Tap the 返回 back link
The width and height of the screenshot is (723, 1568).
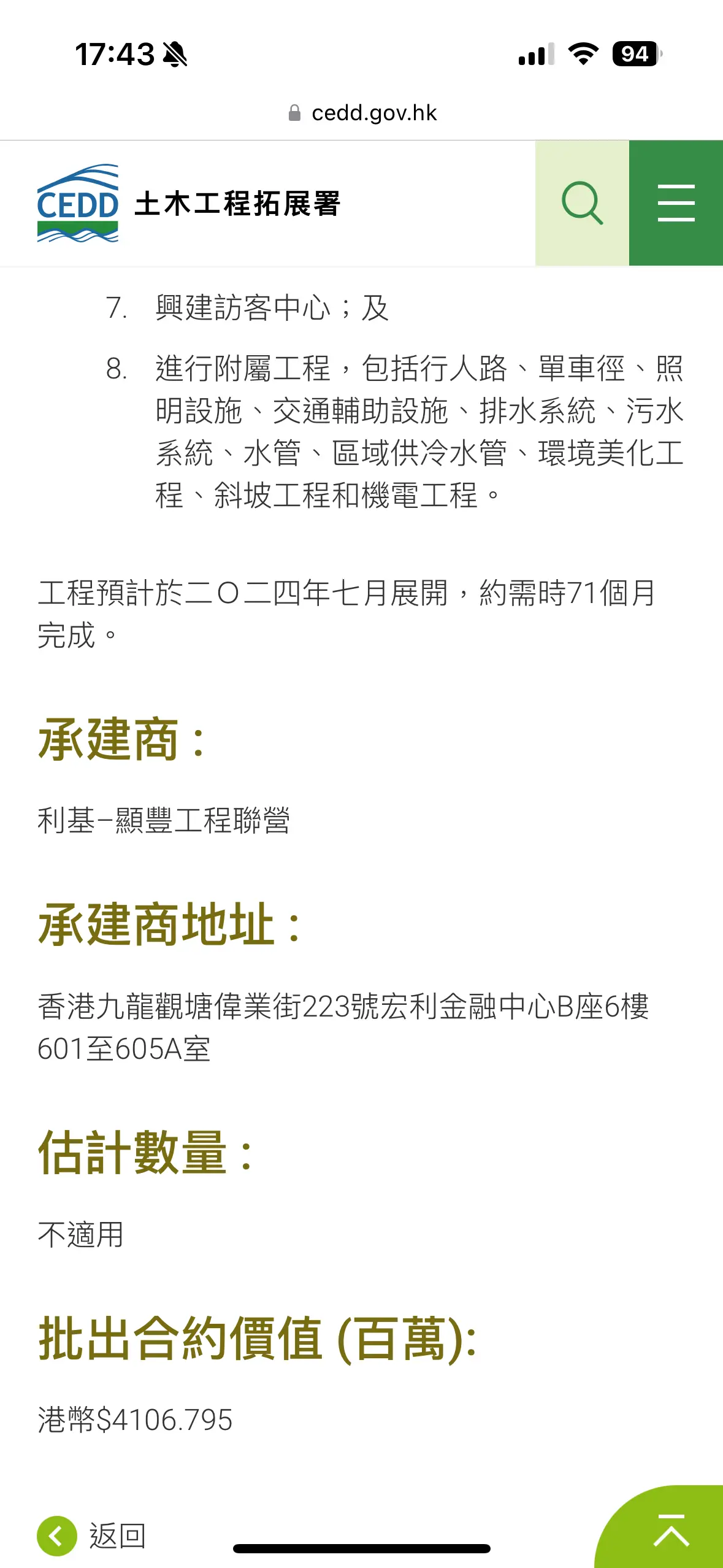pos(92,1535)
